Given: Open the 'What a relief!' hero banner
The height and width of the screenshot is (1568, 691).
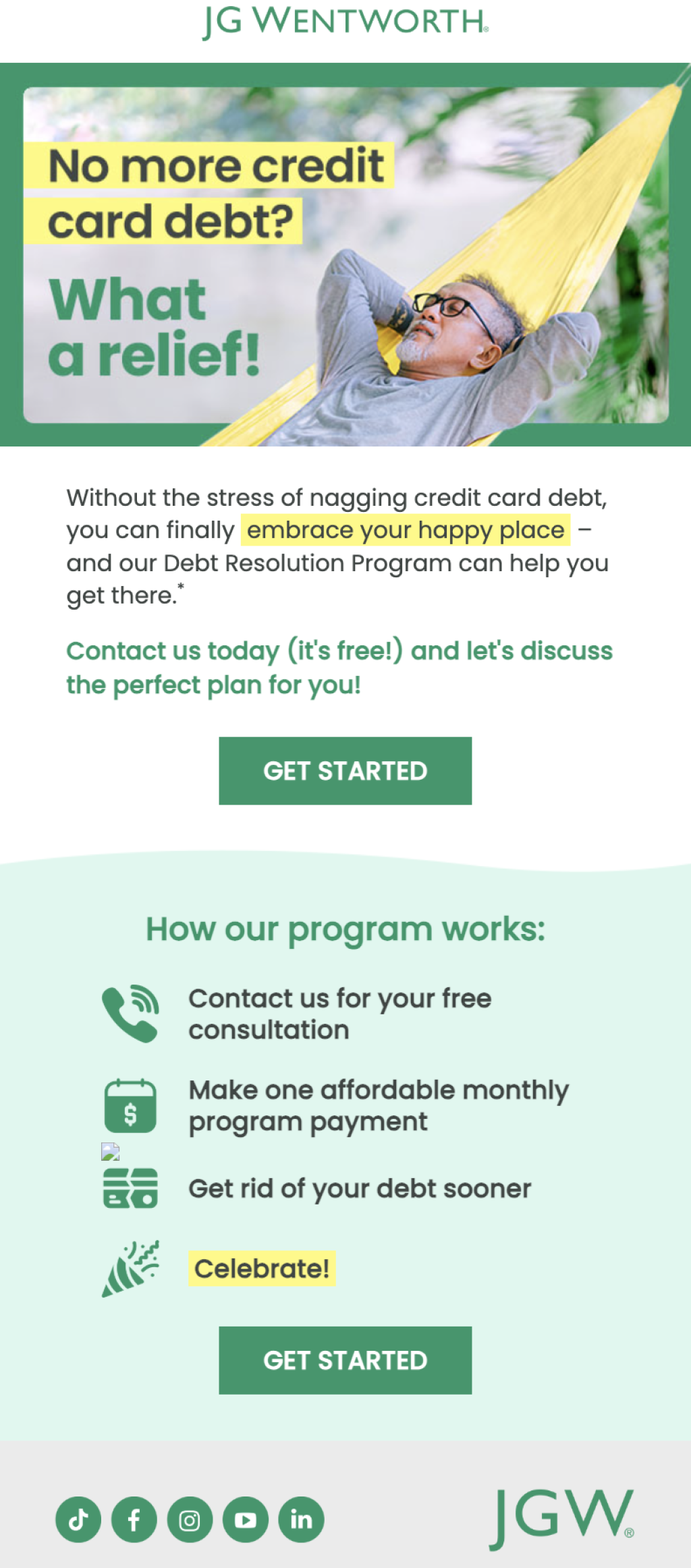Looking at the screenshot, I should coord(345,255).
